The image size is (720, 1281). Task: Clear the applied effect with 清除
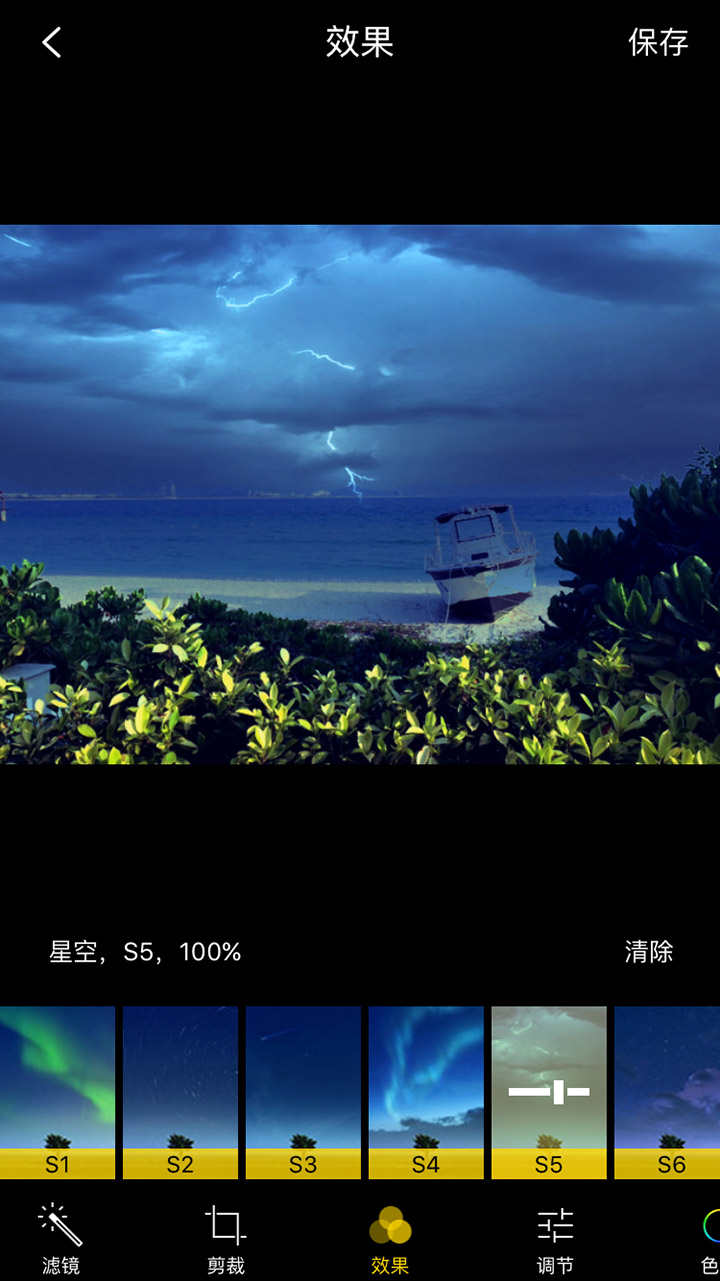coord(648,952)
